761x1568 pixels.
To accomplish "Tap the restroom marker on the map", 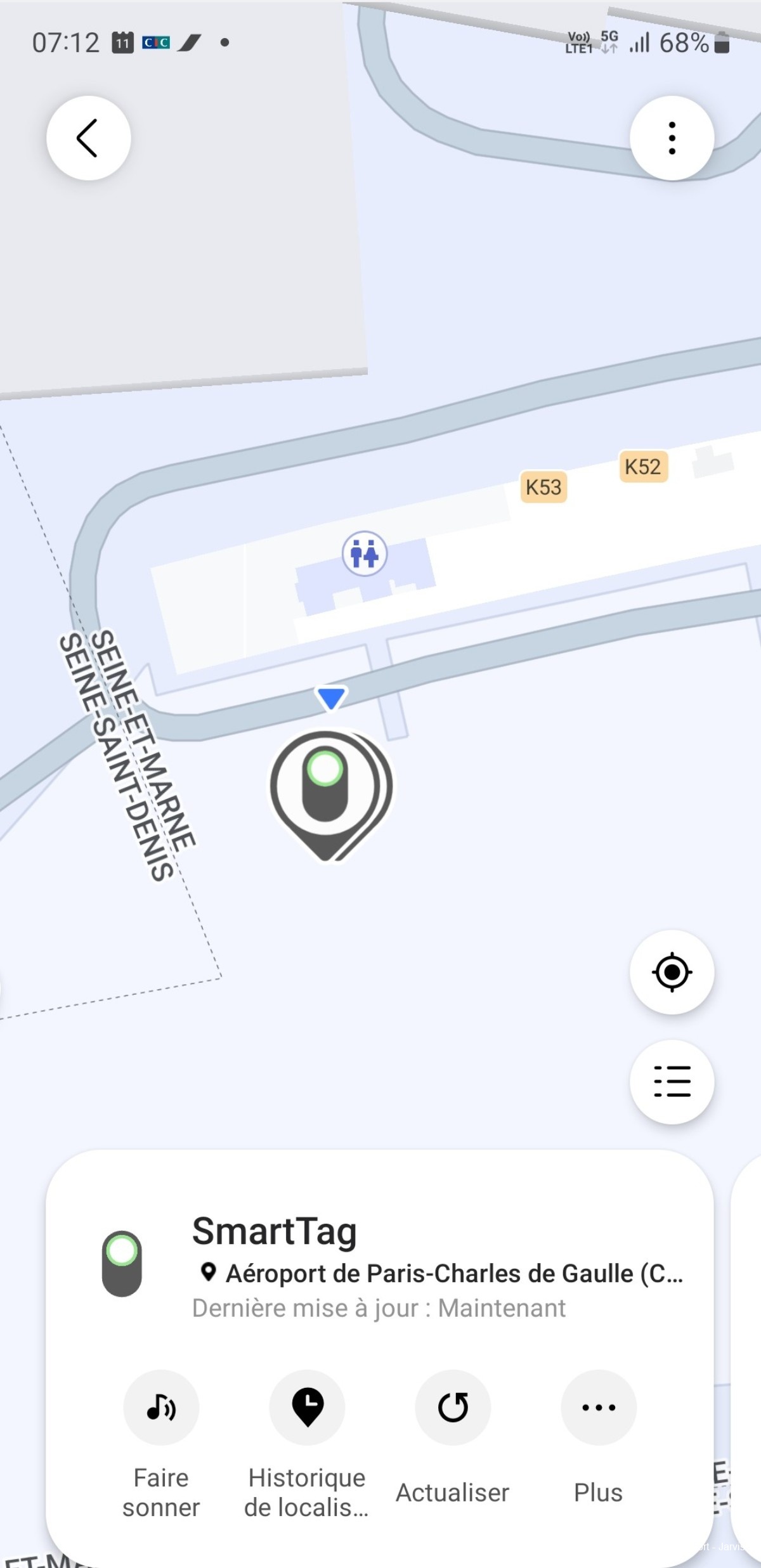I will point(365,554).
